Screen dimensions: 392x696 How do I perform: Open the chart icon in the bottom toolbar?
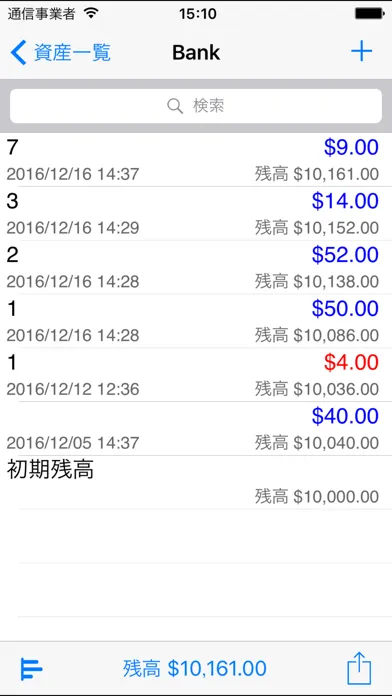pos(32,669)
